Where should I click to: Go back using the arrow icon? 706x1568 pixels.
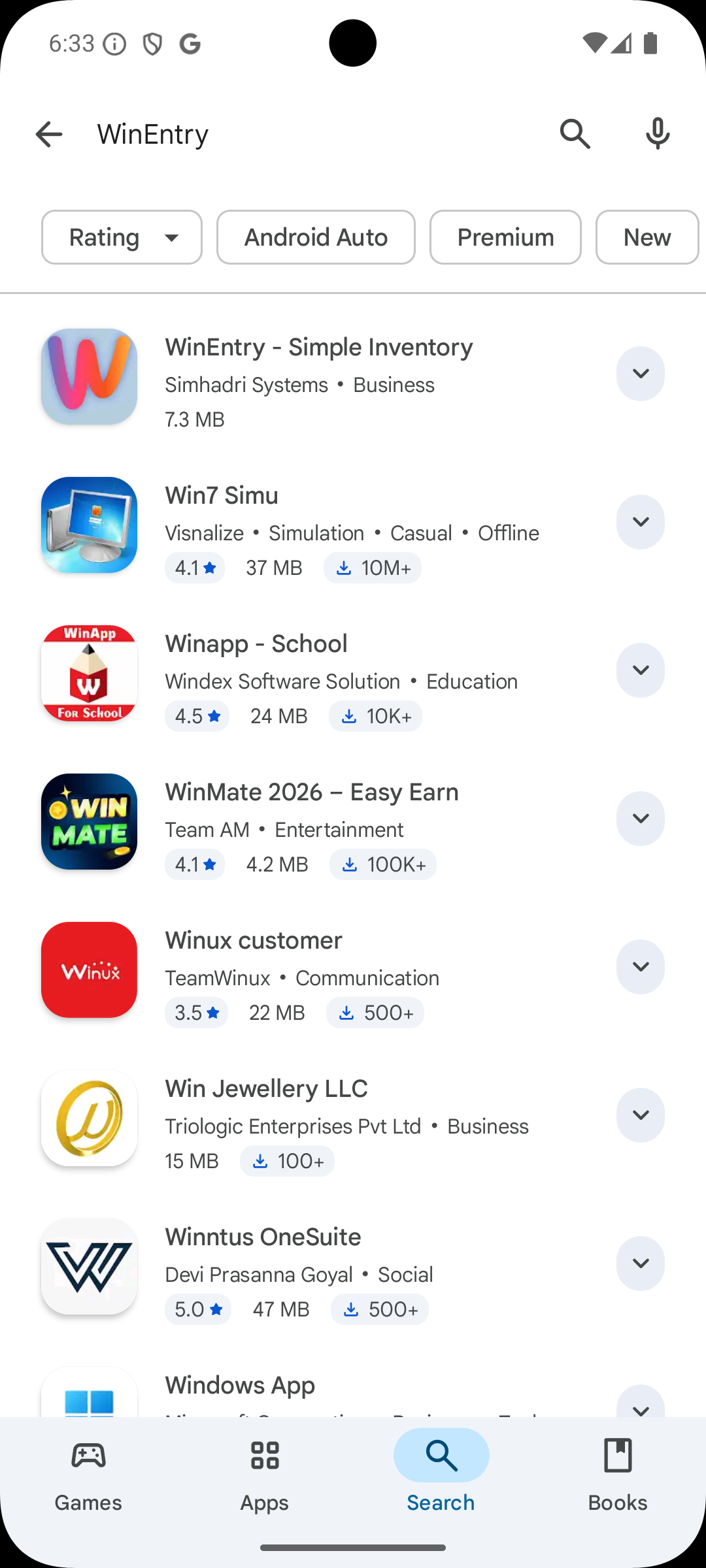49,135
